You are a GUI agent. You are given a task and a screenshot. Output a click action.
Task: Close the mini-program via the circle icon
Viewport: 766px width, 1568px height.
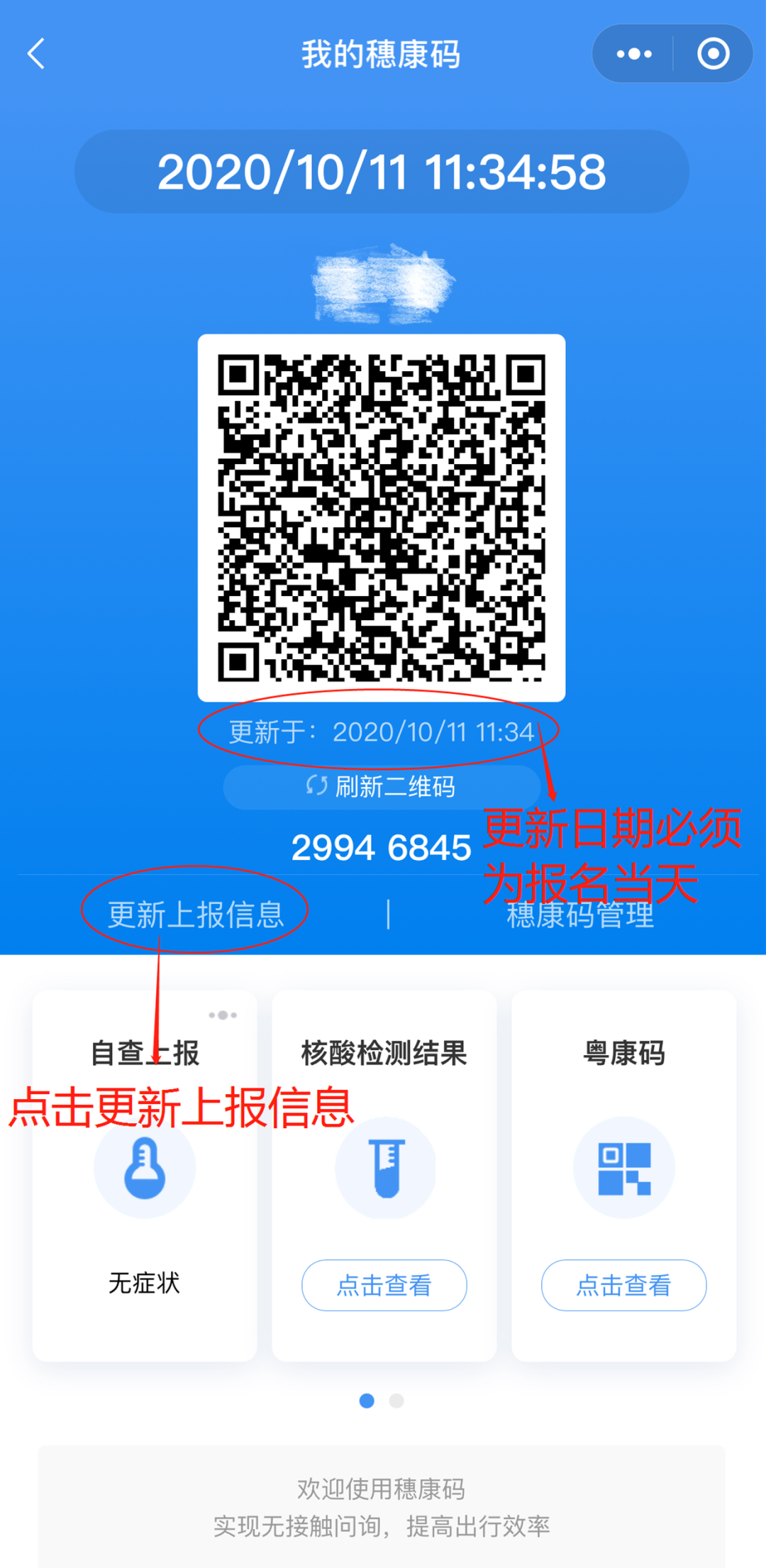(x=714, y=54)
